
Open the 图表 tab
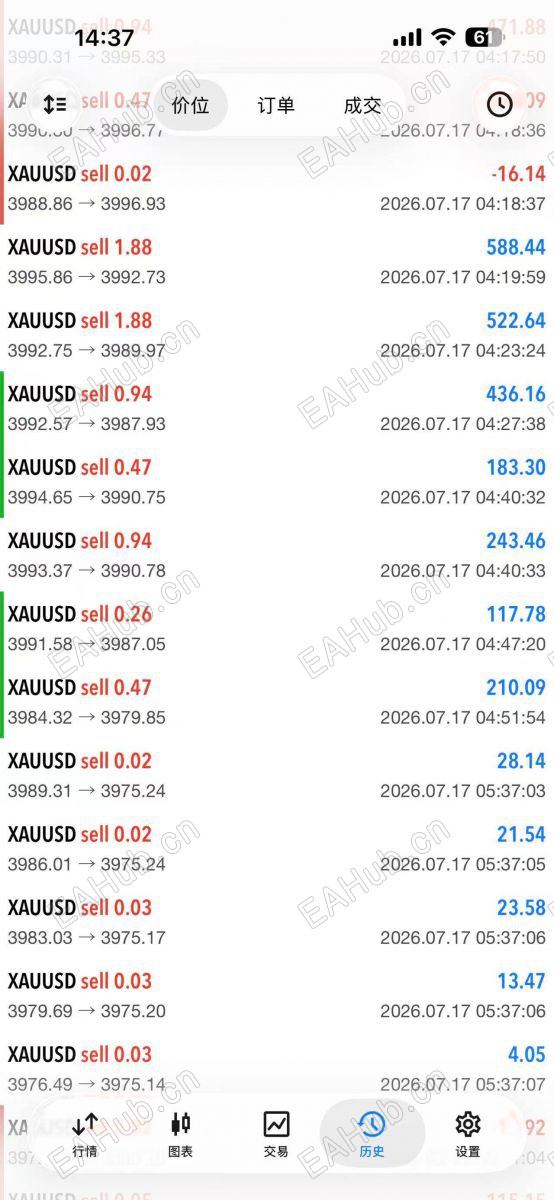pyautogui.click(x=180, y=1135)
